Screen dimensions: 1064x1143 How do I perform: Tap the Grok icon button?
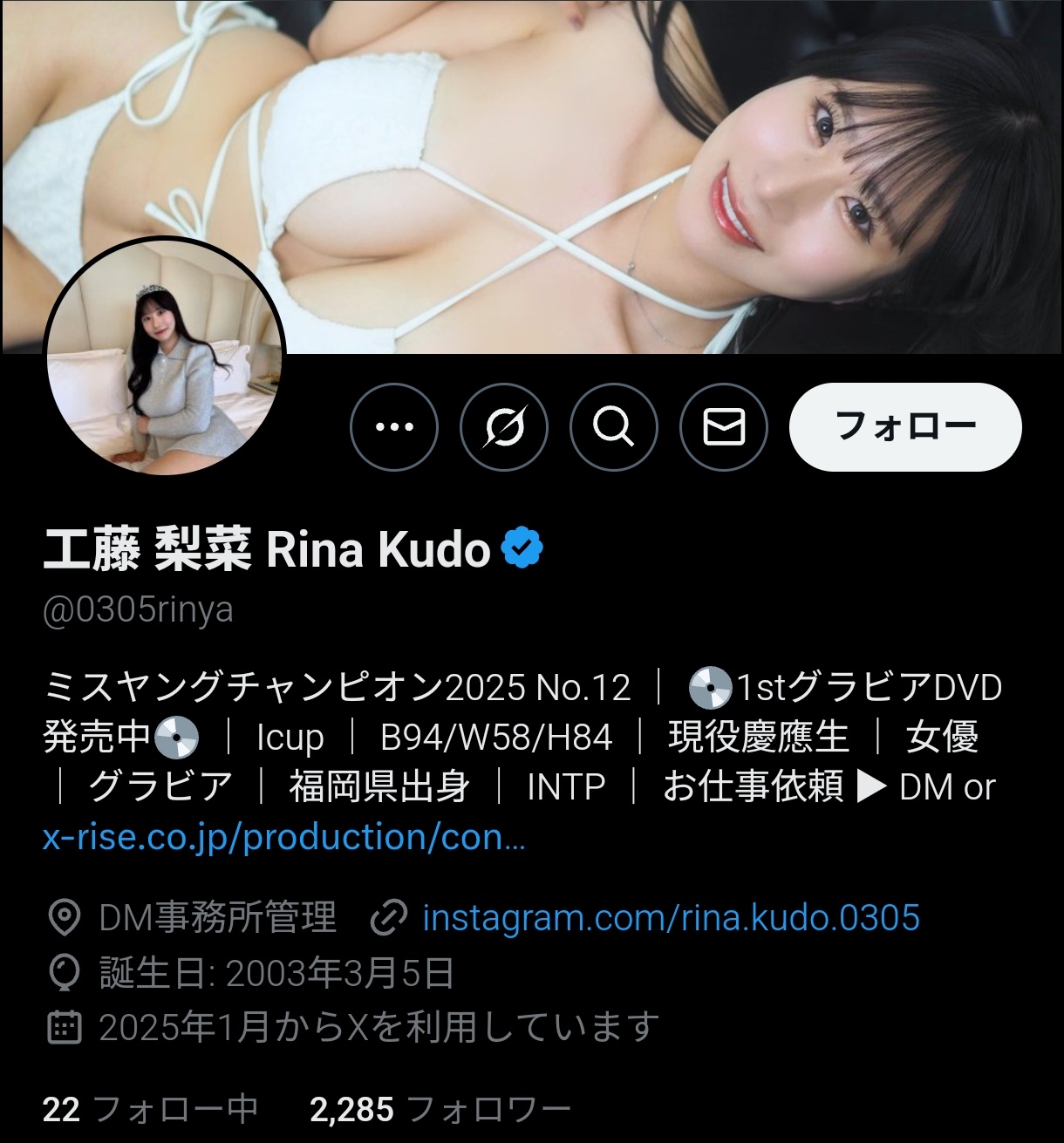[504, 427]
